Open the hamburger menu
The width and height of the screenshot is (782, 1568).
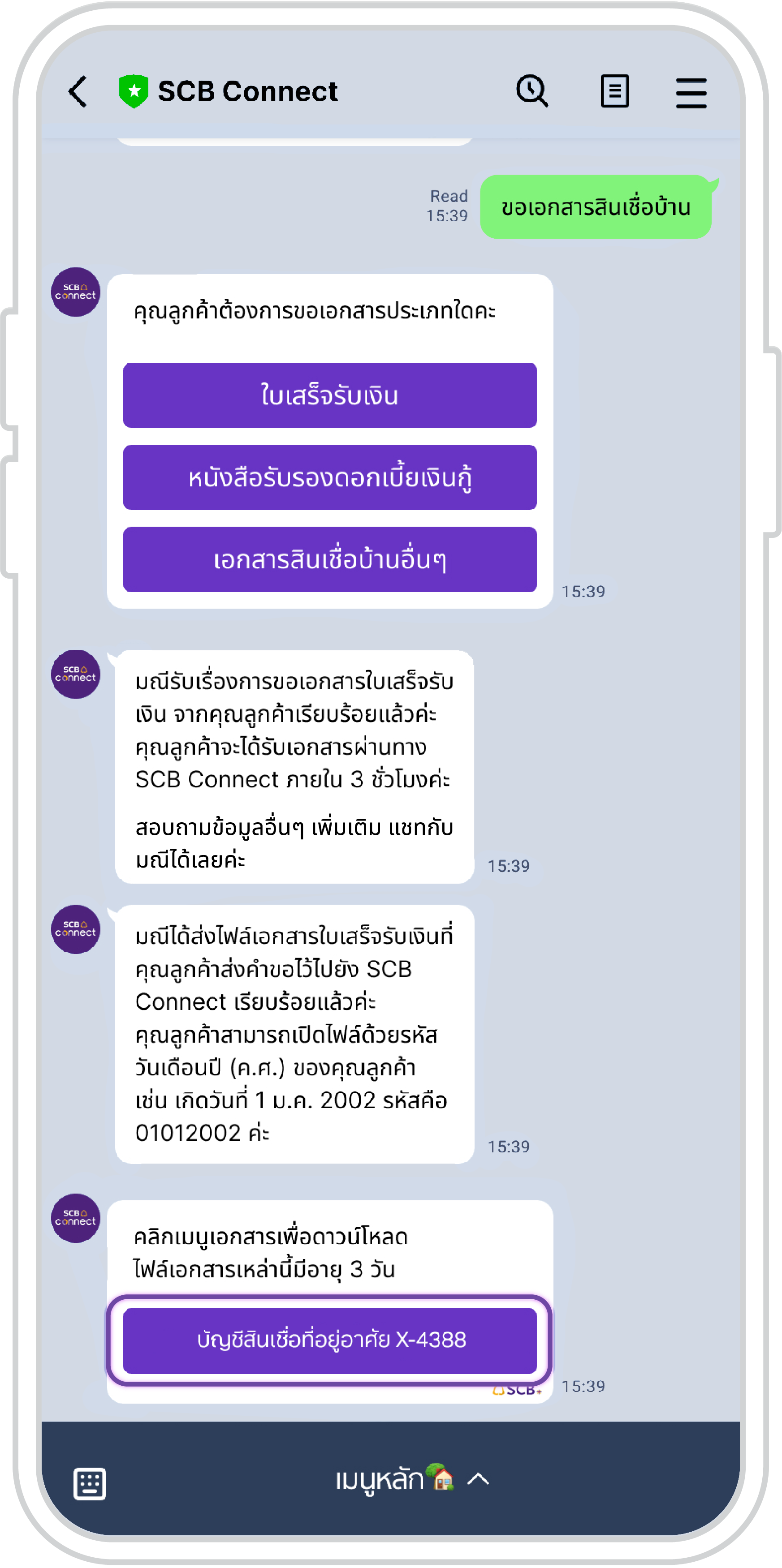click(x=691, y=93)
